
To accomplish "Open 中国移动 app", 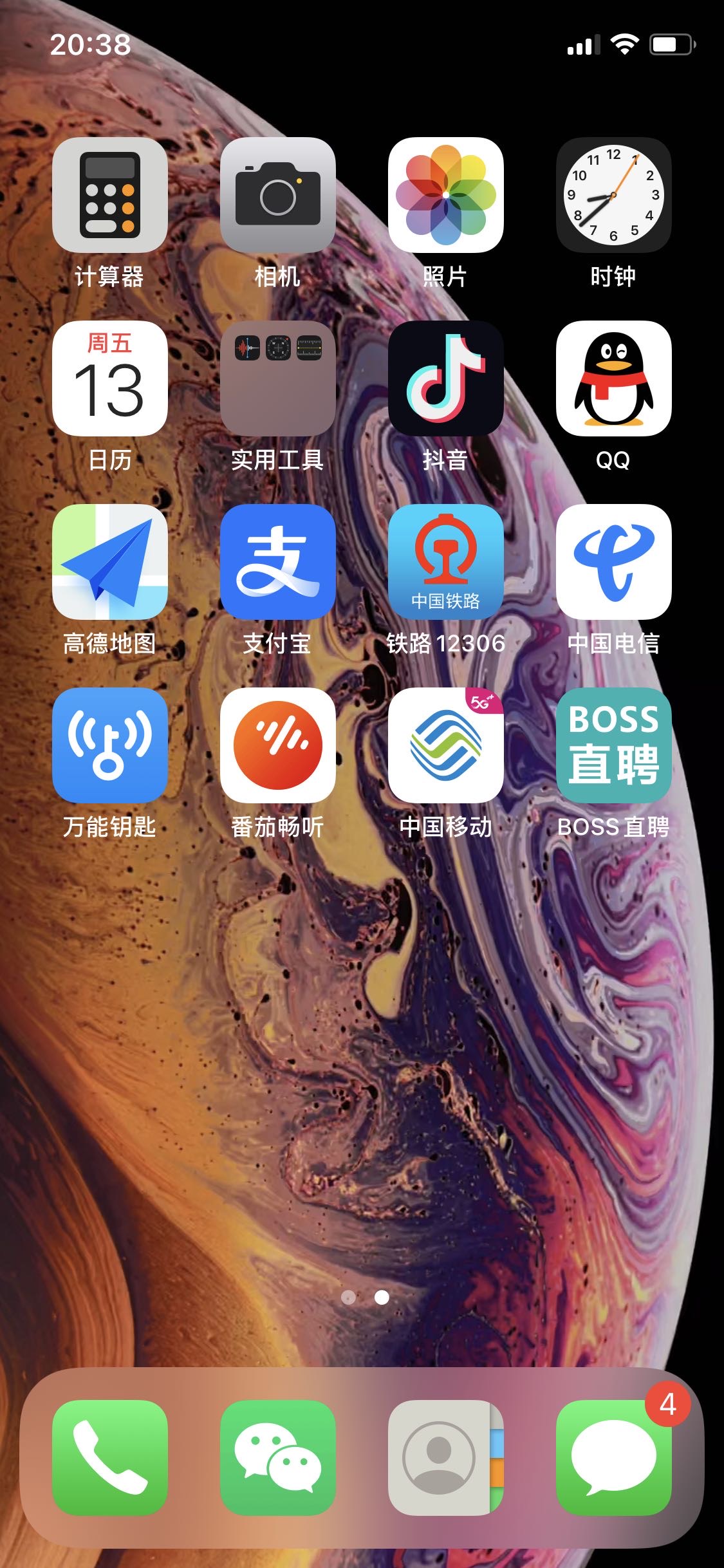I will [x=445, y=745].
